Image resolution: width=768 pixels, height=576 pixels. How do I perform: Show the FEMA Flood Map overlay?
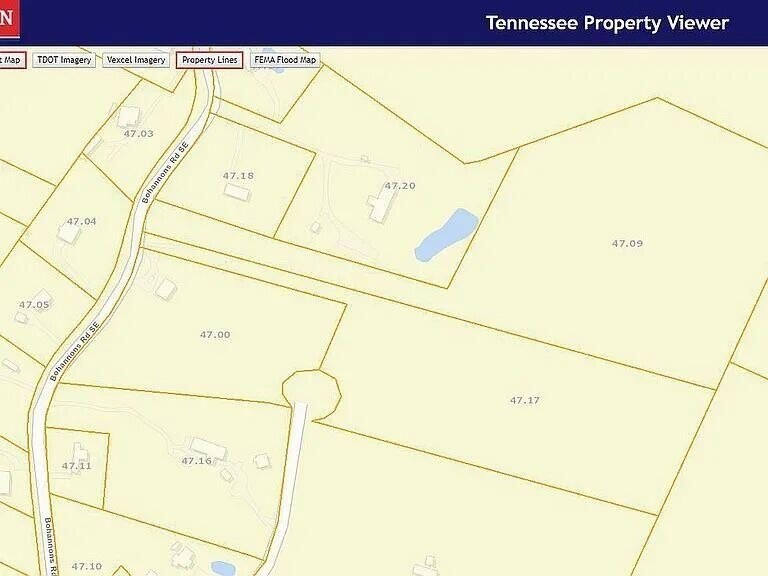pos(285,60)
